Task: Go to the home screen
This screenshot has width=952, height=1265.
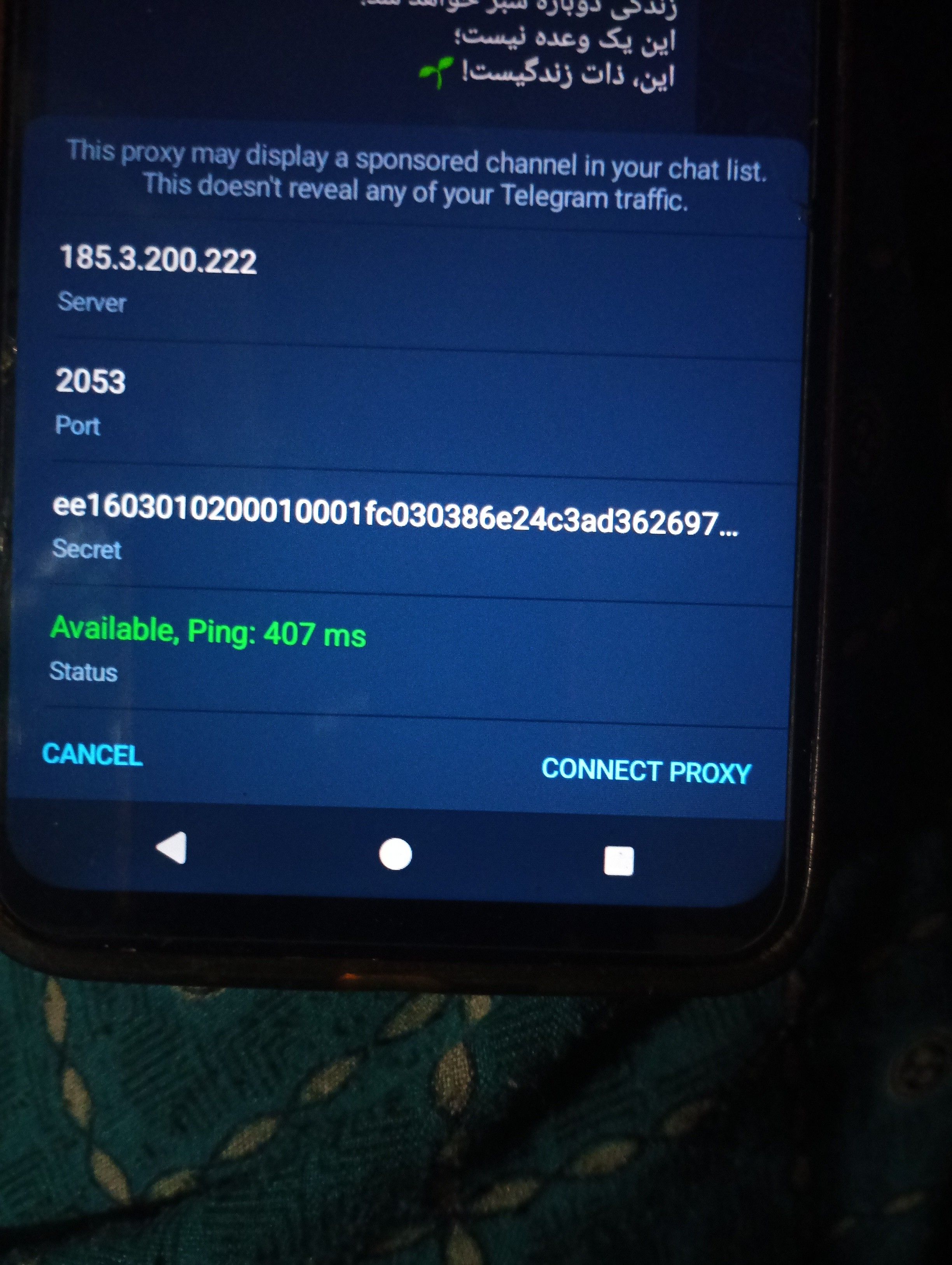Action: pos(395,854)
